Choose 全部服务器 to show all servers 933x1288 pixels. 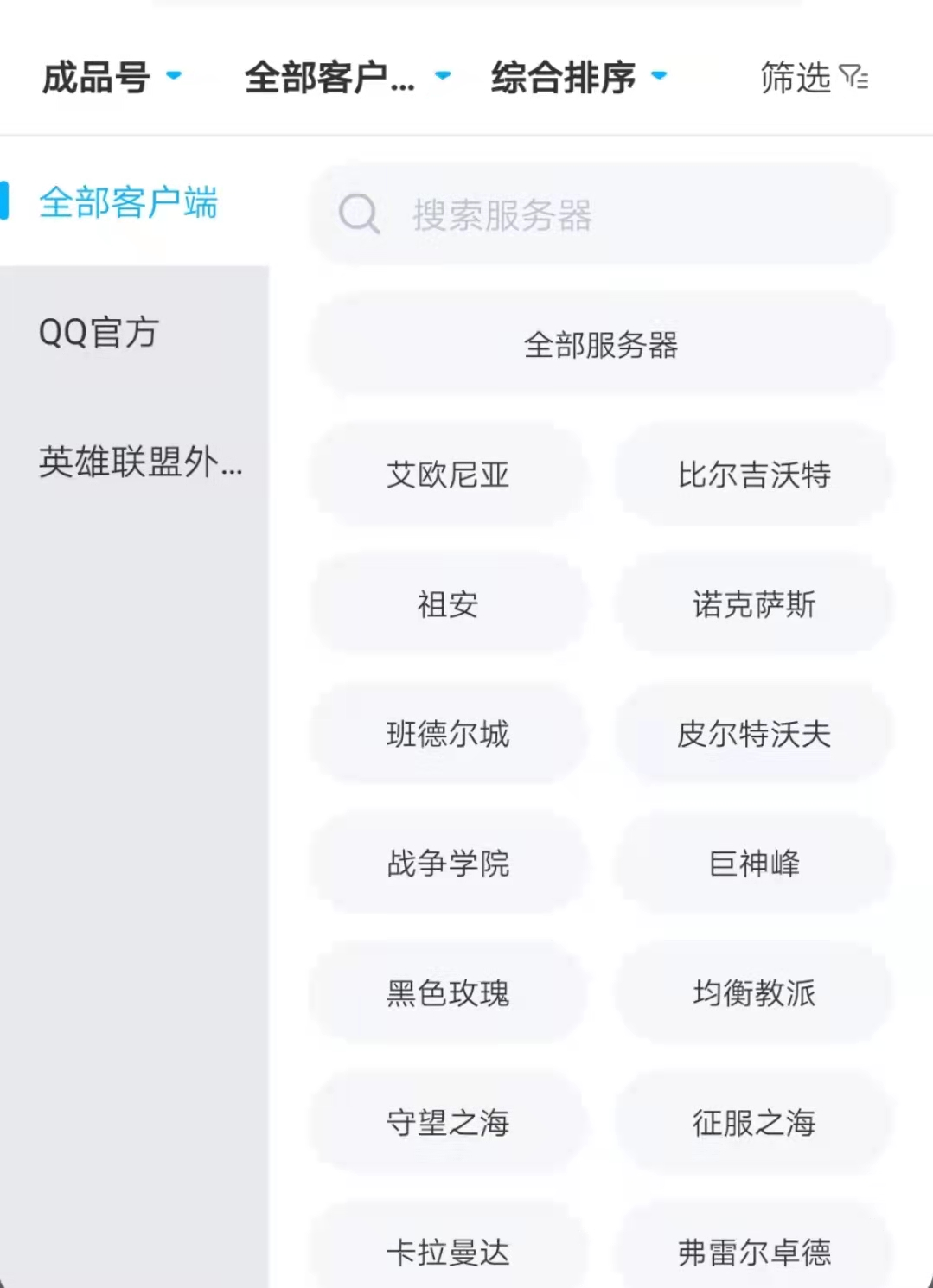pyautogui.click(x=601, y=345)
